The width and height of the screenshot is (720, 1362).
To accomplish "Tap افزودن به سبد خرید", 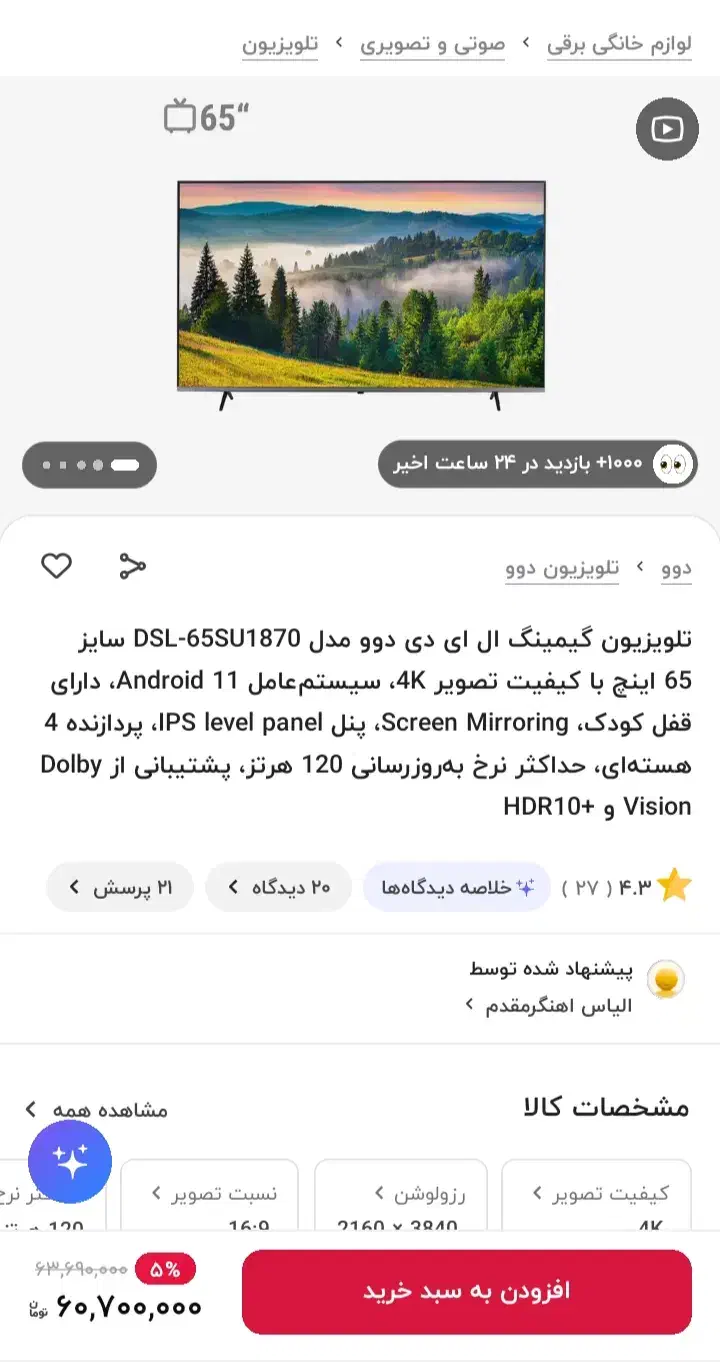I will 466,1291.
